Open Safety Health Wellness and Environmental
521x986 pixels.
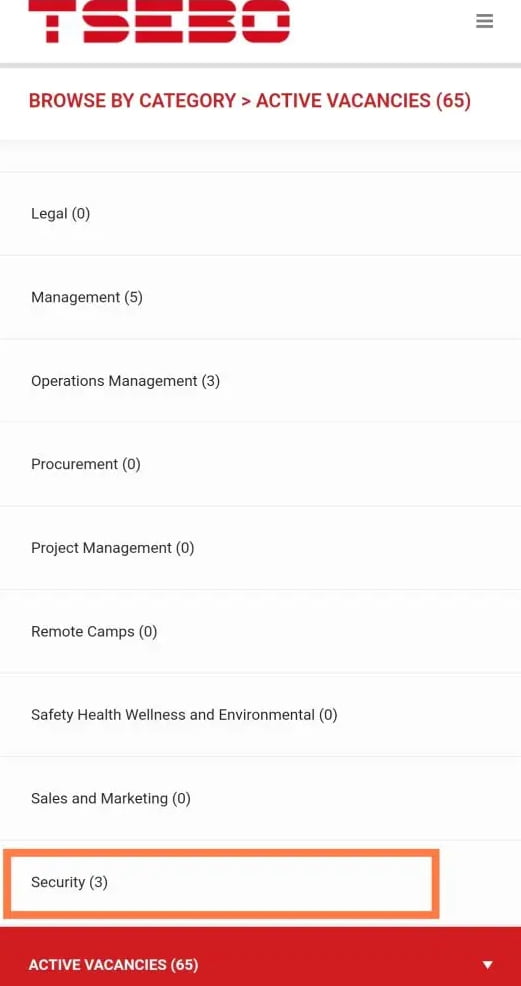260,715
